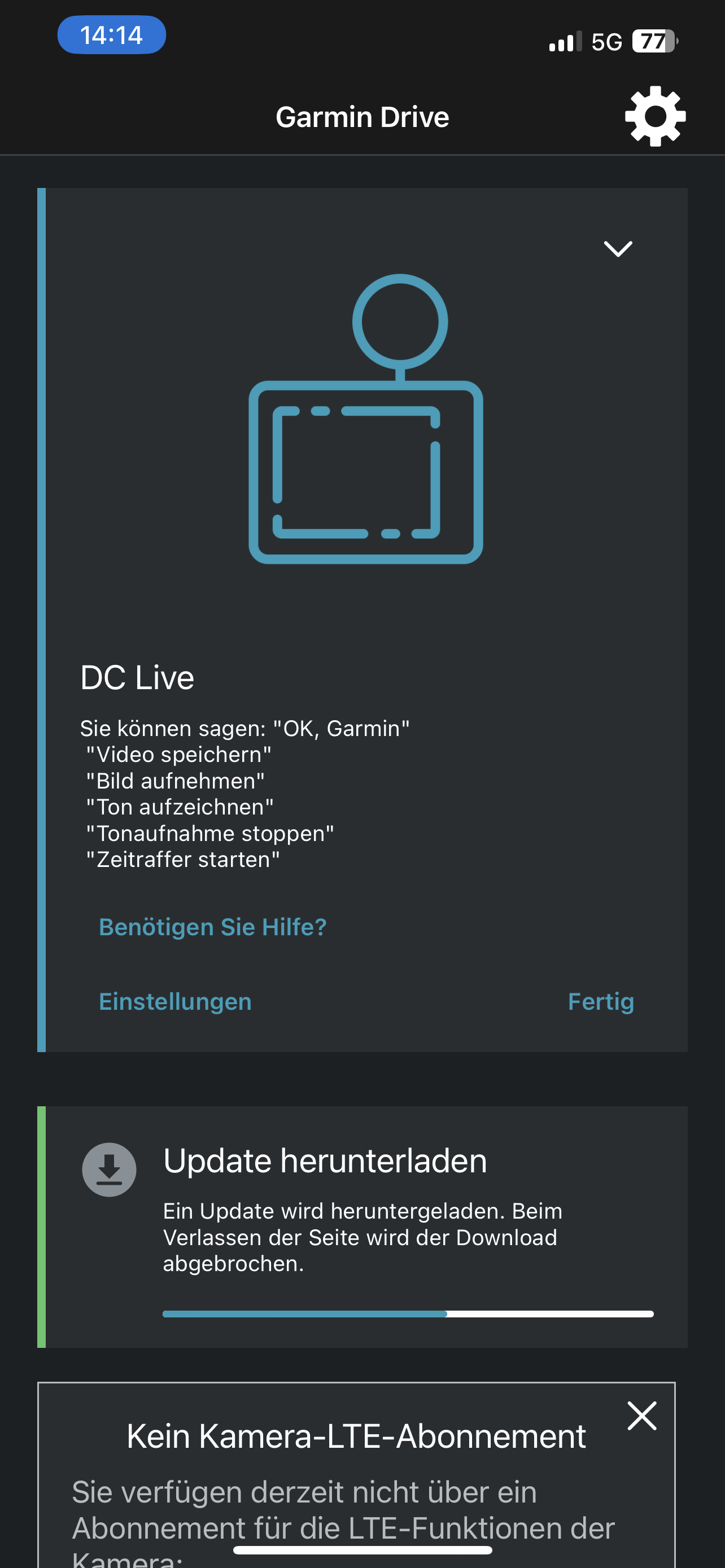
Task: Collapse the DC Live card chevron
Action: (618, 248)
